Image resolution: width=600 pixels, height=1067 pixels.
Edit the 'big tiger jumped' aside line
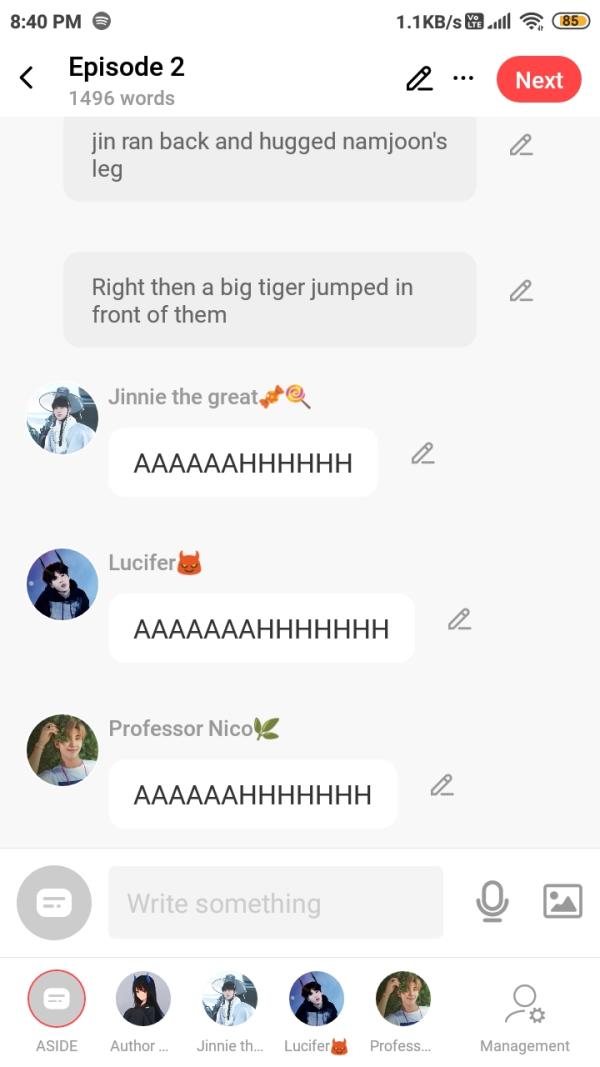[520, 291]
